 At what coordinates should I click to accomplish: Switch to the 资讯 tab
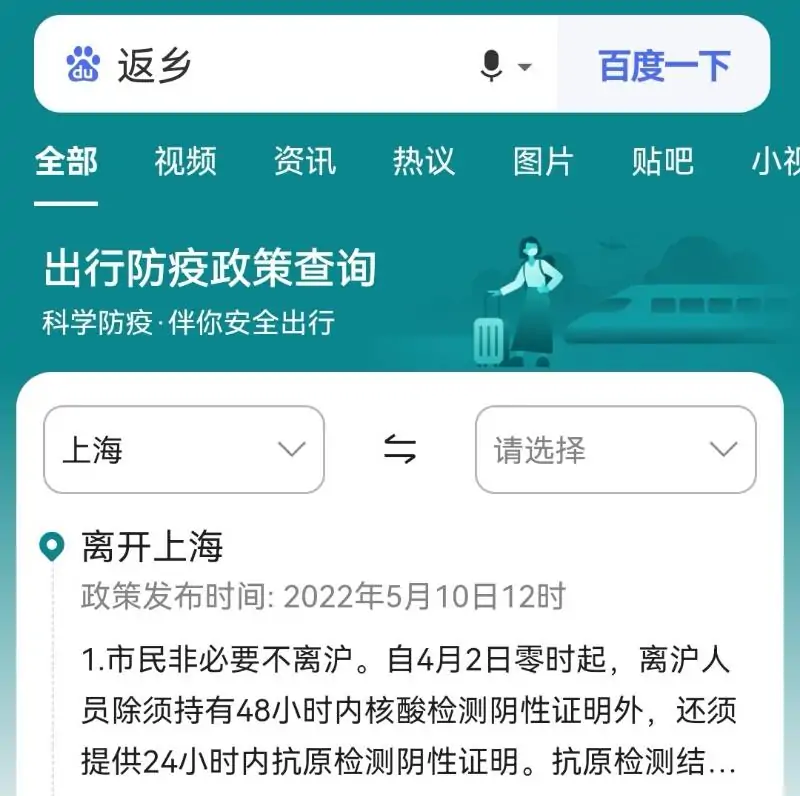click(x=305, y=161)
